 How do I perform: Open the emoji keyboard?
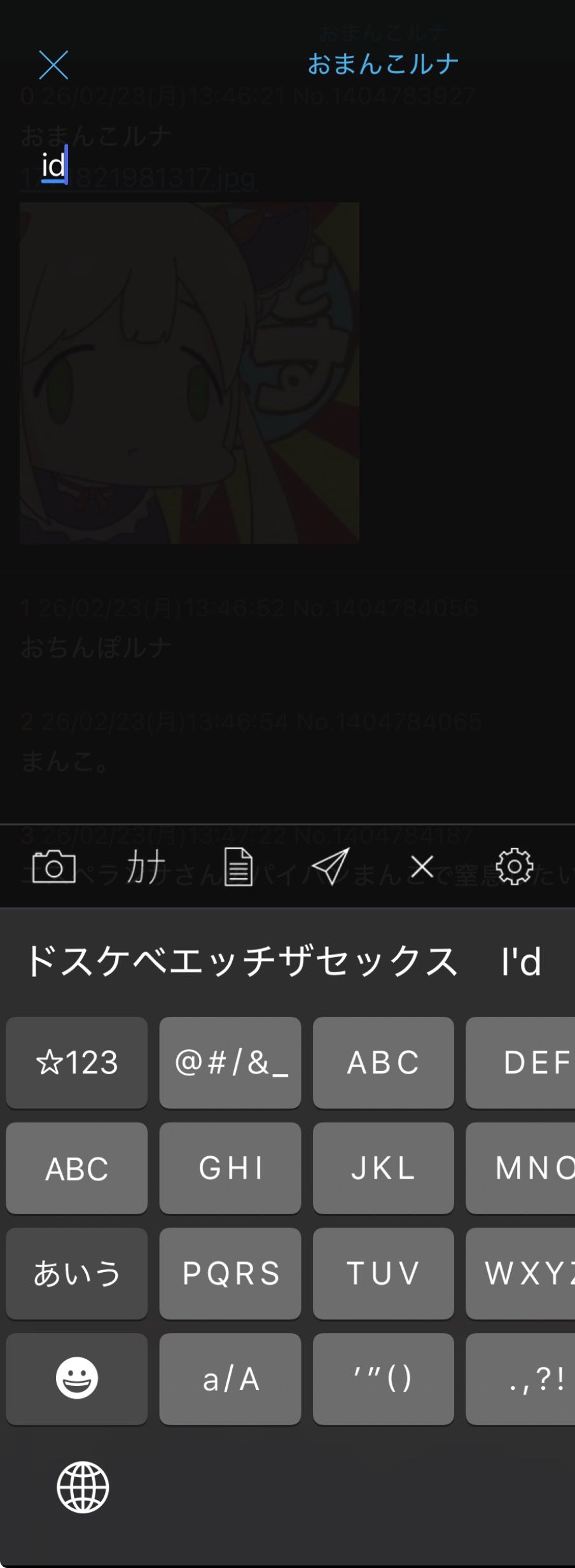pos(77,1378)
